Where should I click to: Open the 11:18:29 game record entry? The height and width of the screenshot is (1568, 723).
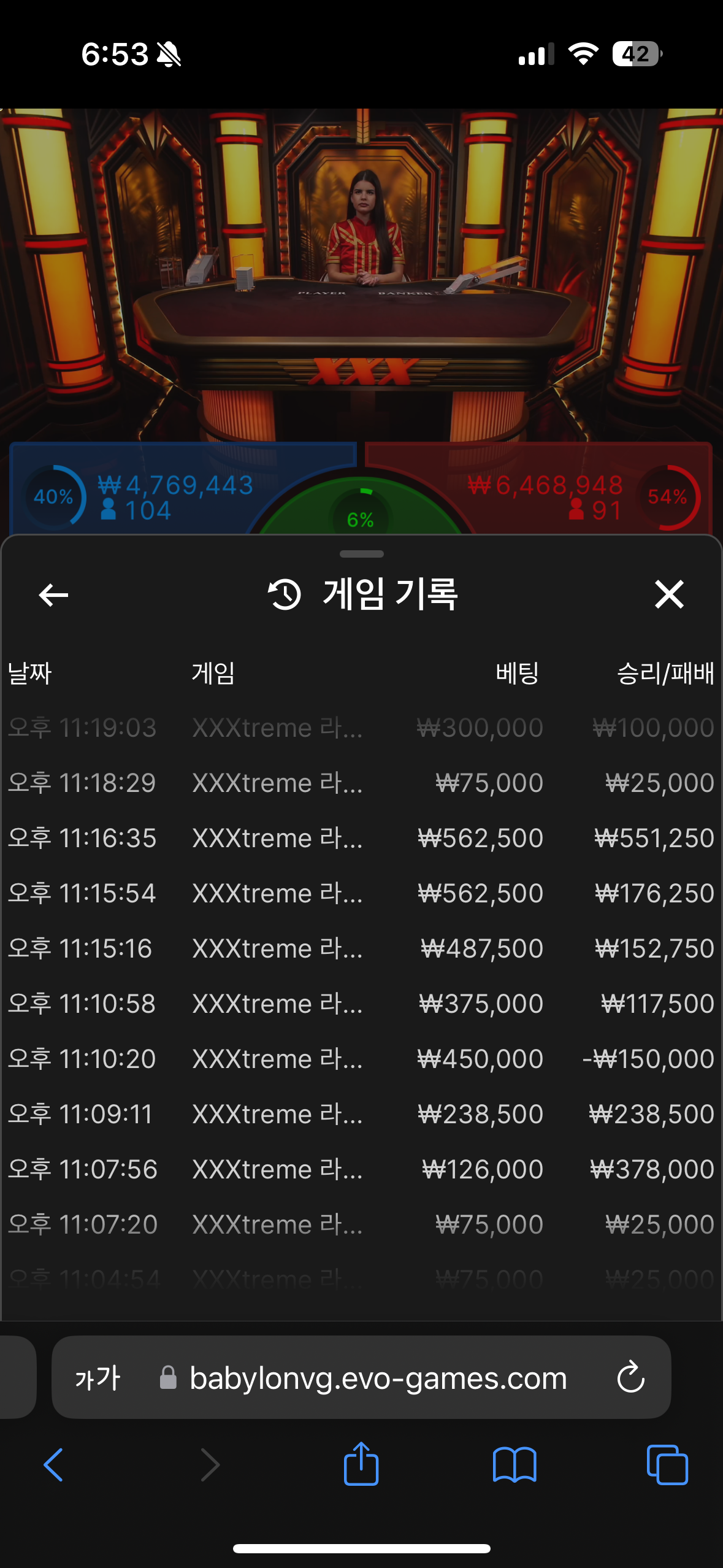pyautogui.click(x=361, y=783)
